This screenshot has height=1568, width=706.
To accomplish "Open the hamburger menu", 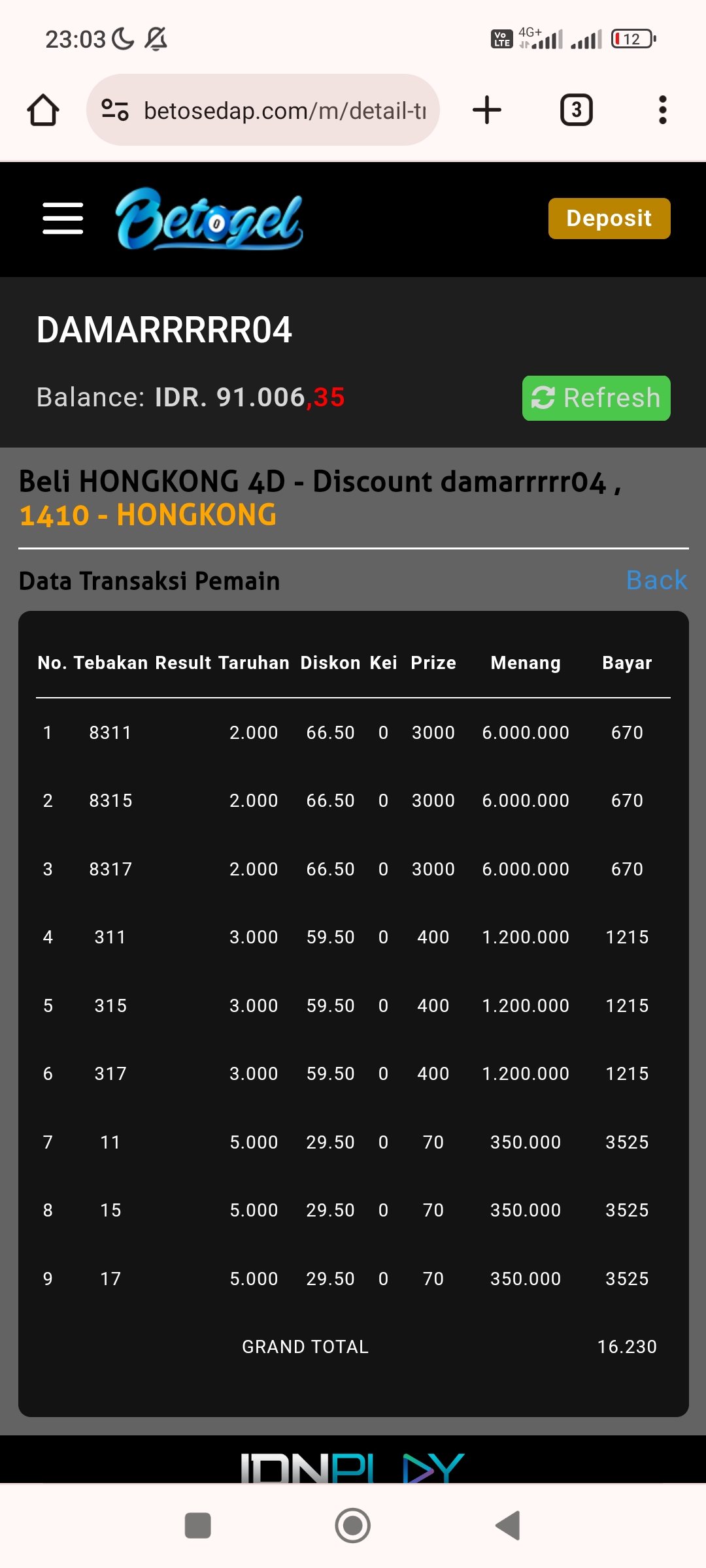I will [x=63, y=218].
